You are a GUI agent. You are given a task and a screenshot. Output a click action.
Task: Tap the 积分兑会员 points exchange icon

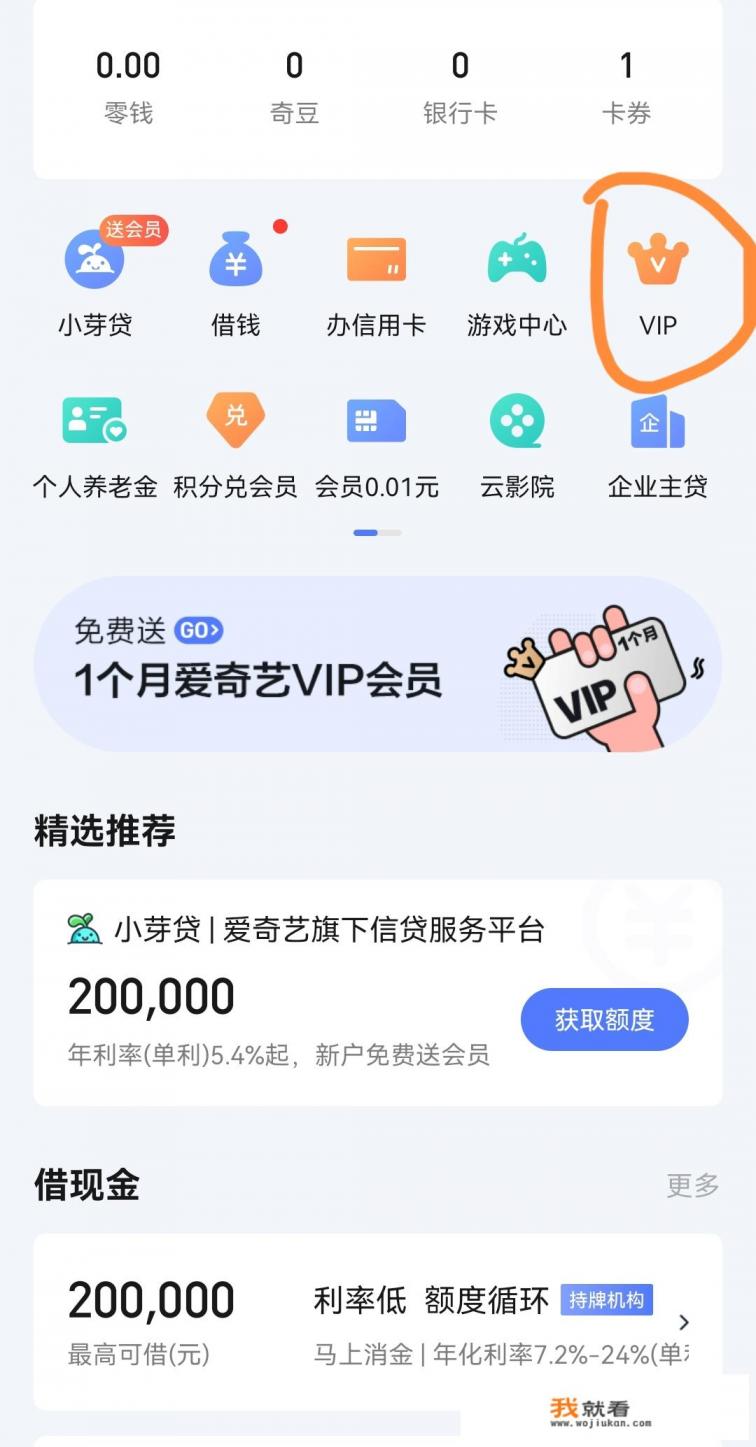coord(235,421)
